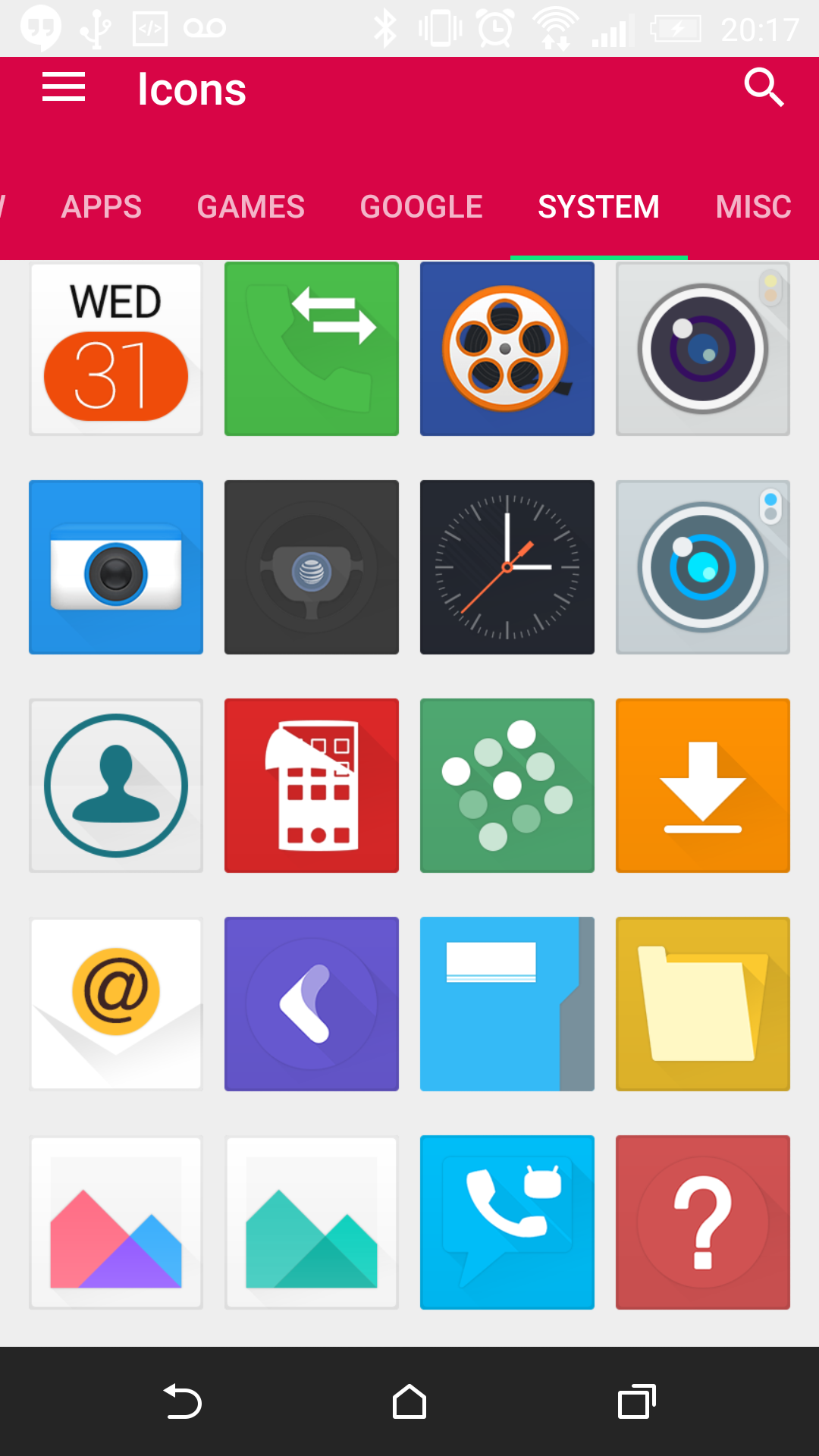Select the WED 31 calendar icon
Viewport: 819px width, 1456px height.
(116, 349)
